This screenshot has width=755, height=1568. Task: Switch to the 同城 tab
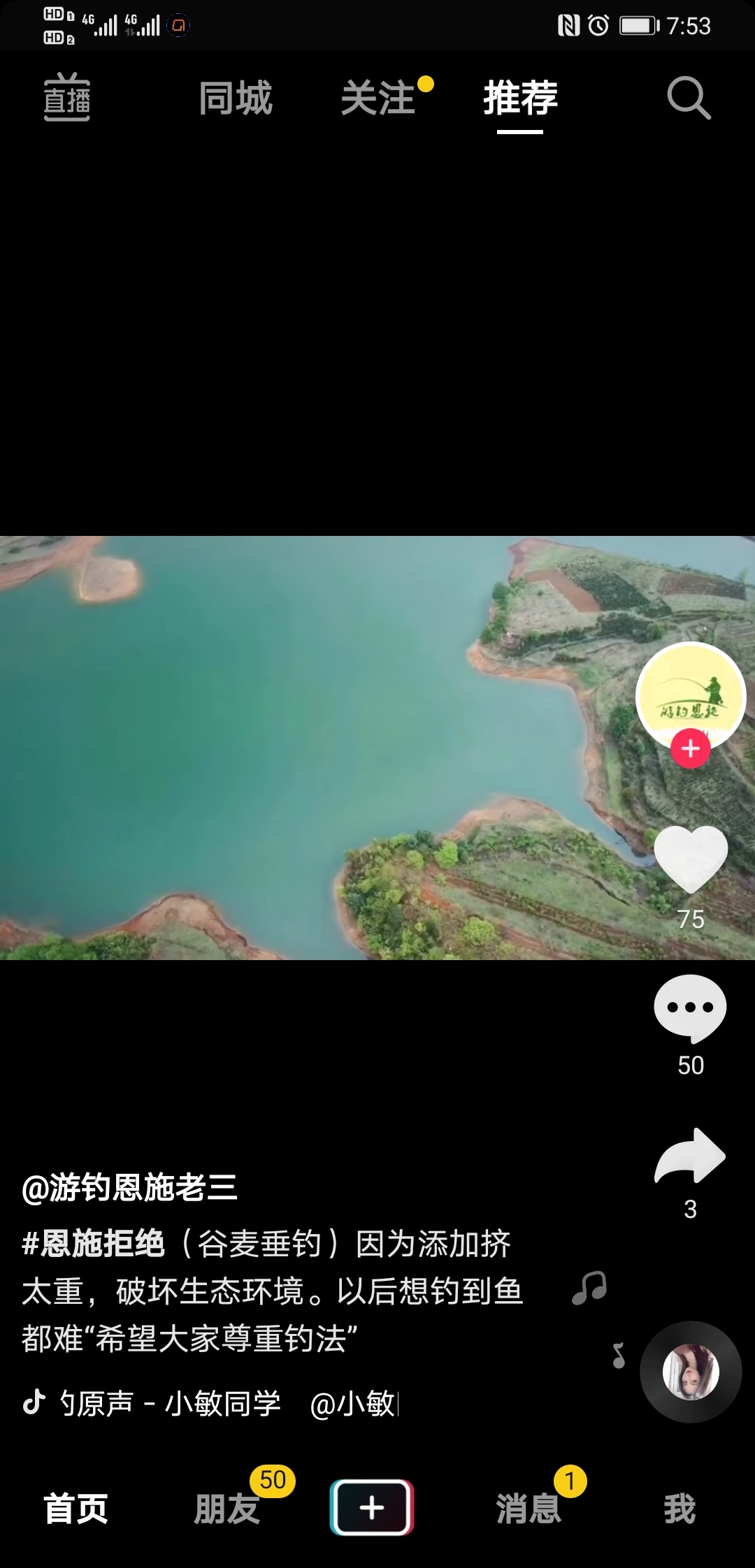click(235, 98)
